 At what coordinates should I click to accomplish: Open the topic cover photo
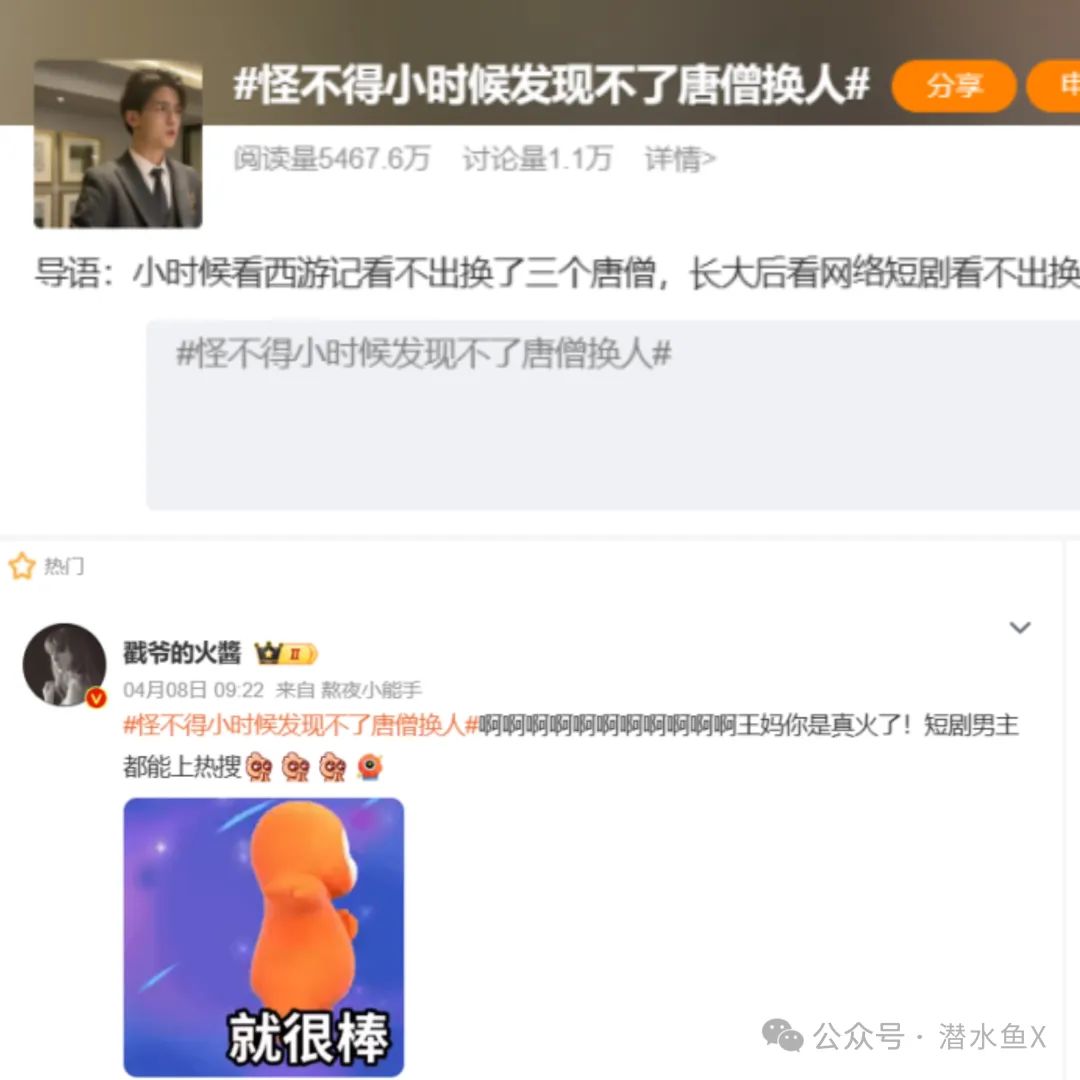tap(118, 145)
